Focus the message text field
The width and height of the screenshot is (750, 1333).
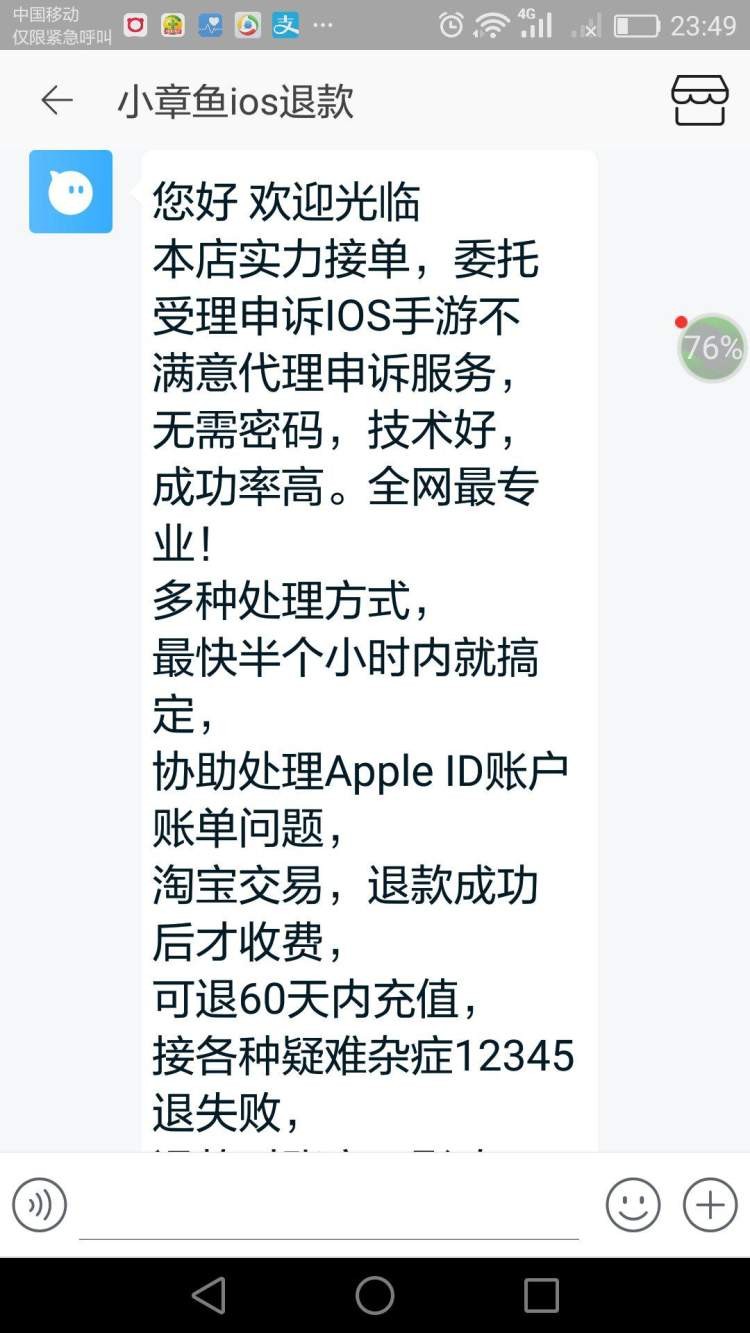click(328, 1208)
